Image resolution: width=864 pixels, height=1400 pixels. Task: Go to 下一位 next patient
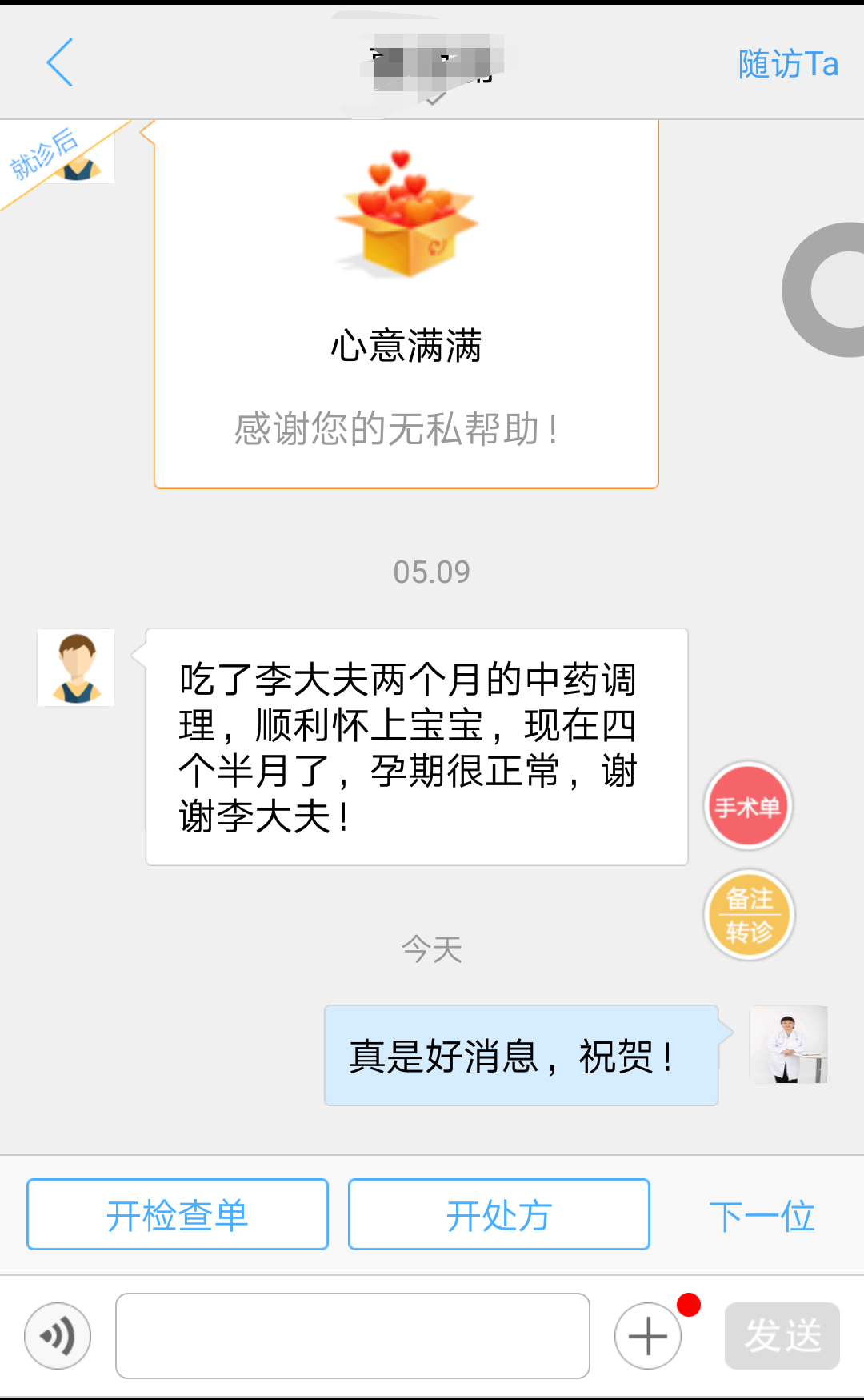(762, 1216)
